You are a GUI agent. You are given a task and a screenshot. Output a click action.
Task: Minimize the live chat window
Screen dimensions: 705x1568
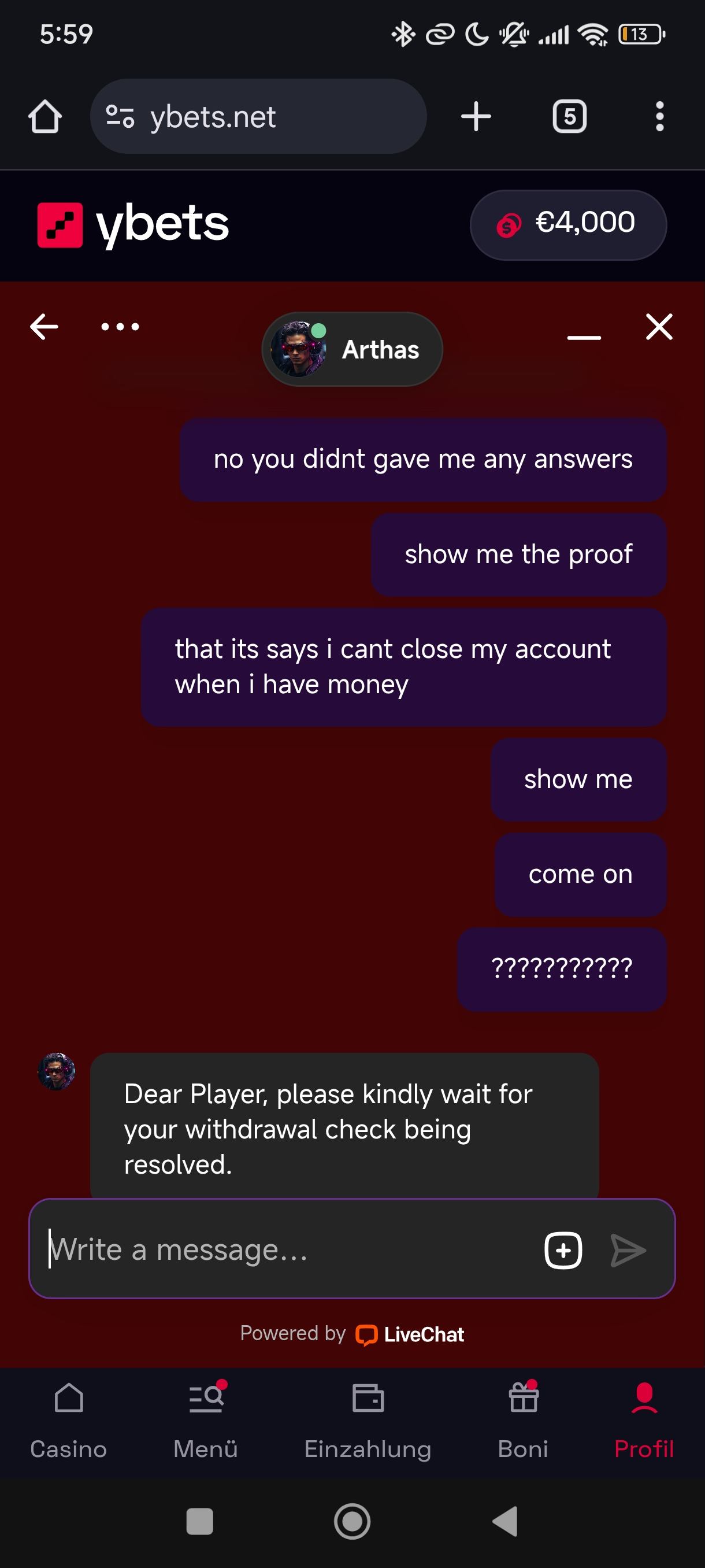click(583, 336)
